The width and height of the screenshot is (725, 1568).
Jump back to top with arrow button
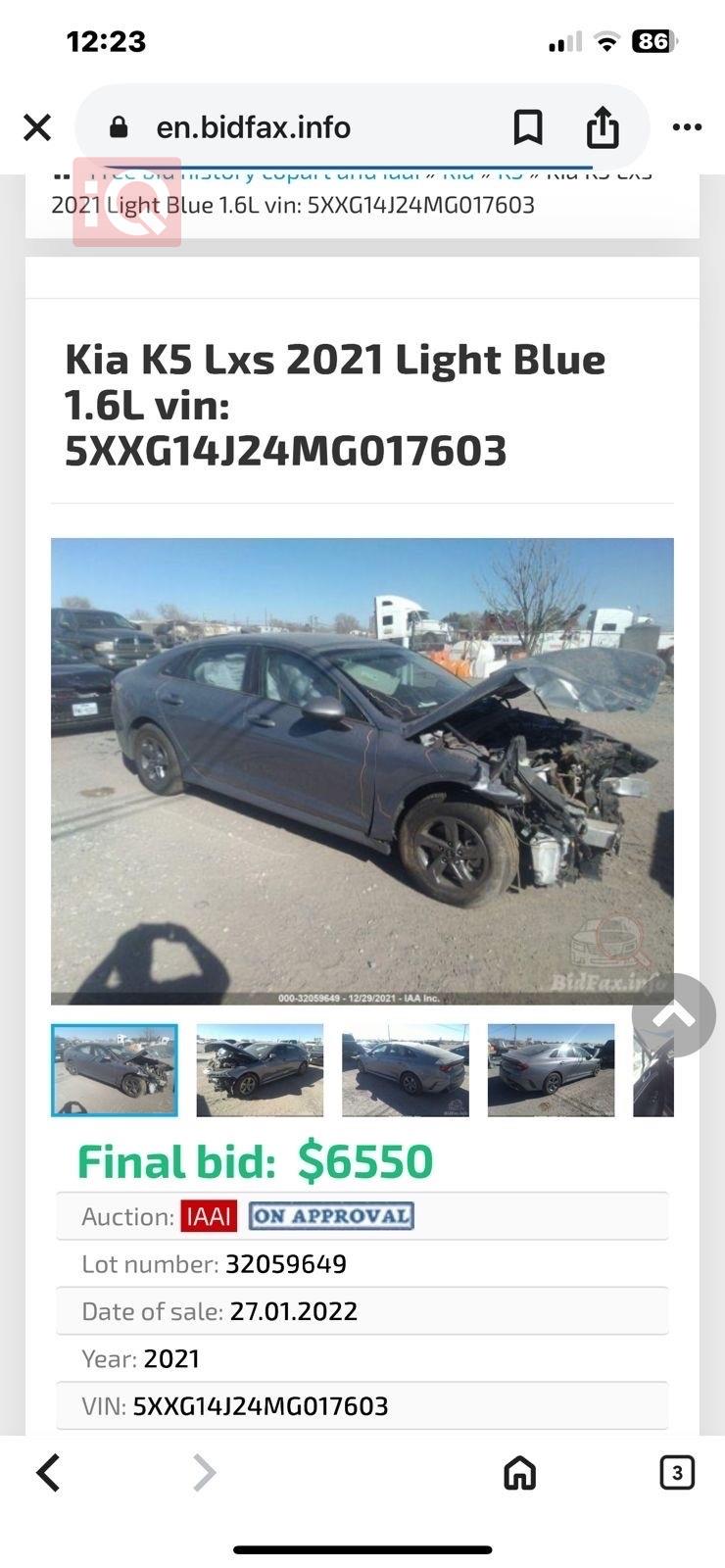(673, 1015)
